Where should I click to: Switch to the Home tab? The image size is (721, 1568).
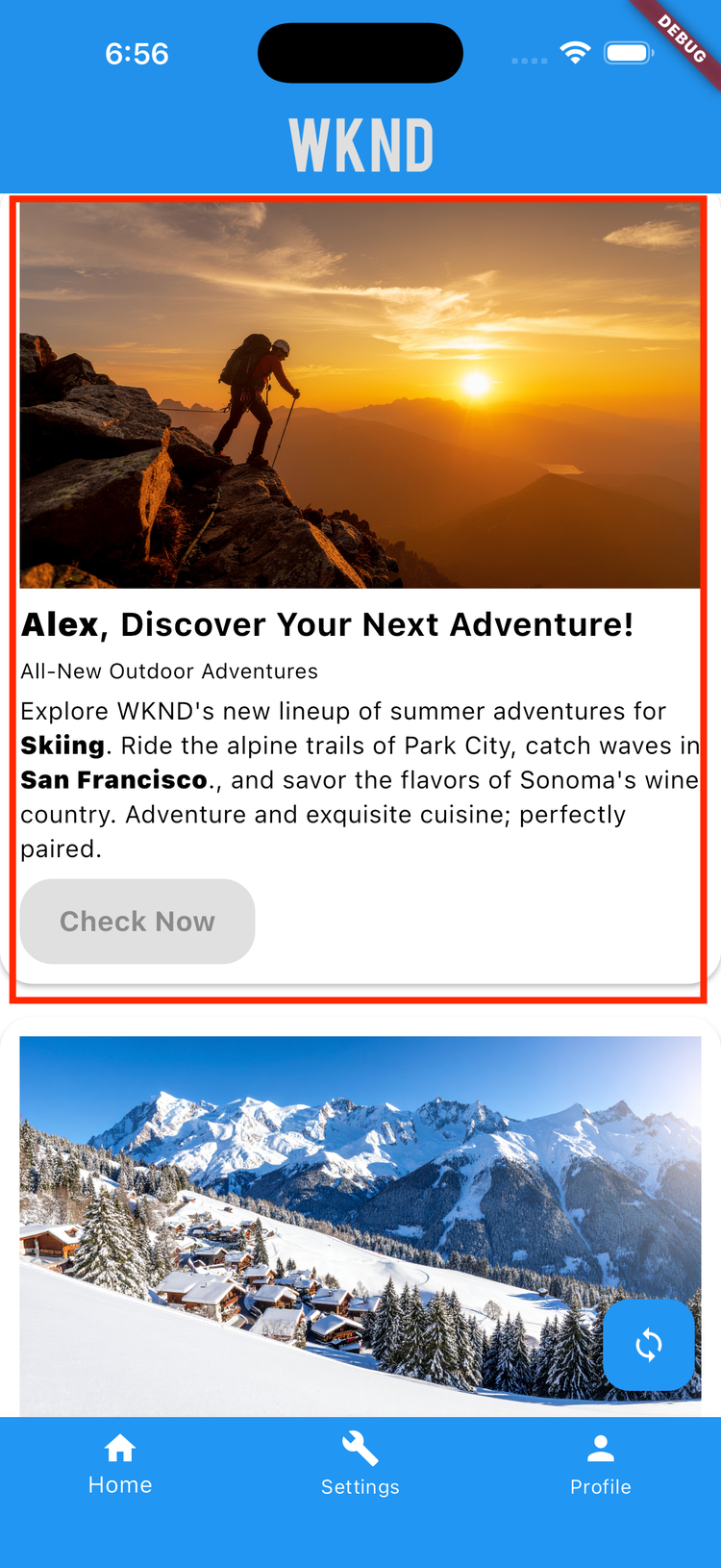(120, 1464)
